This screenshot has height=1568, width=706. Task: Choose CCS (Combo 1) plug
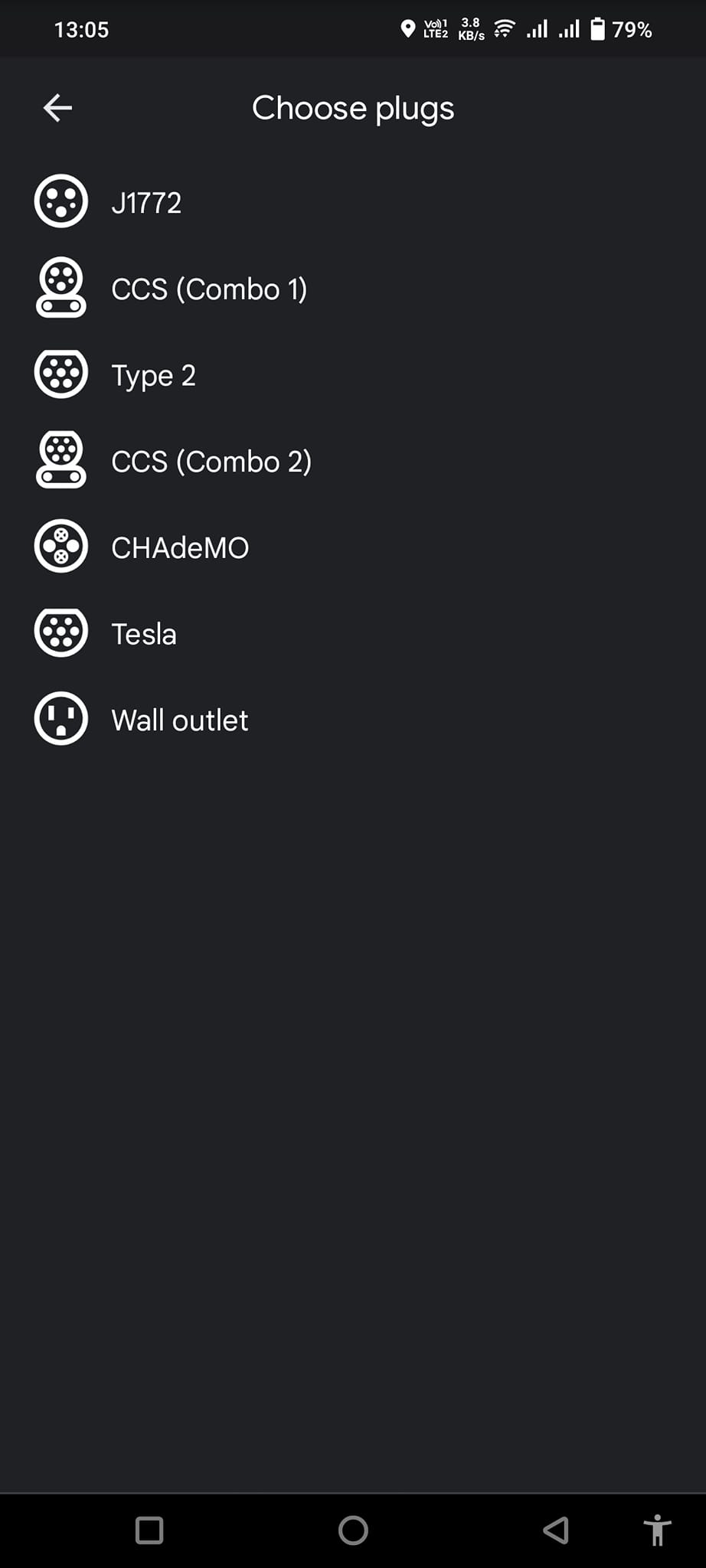tap(353, 289)
